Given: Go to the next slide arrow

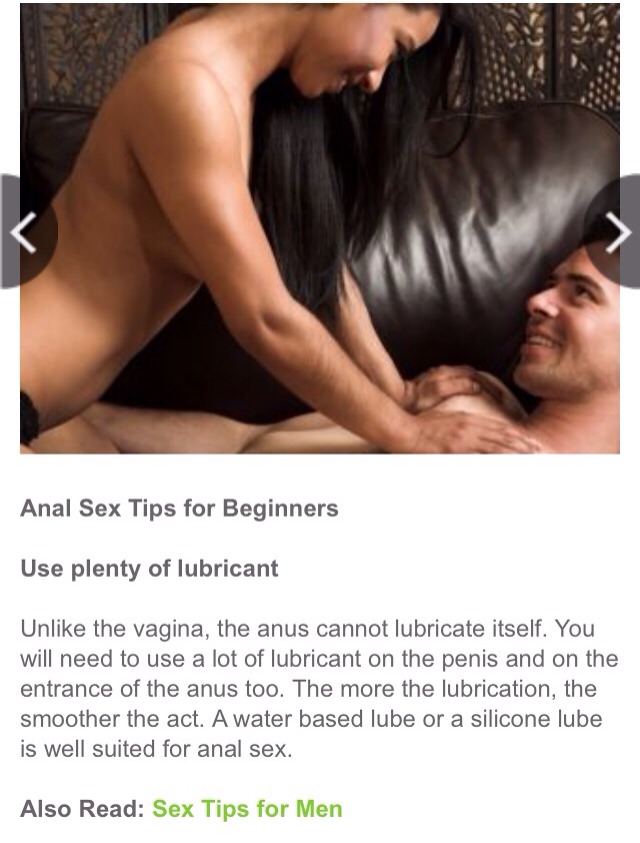Looking at the screenshot, I should 617,232.
